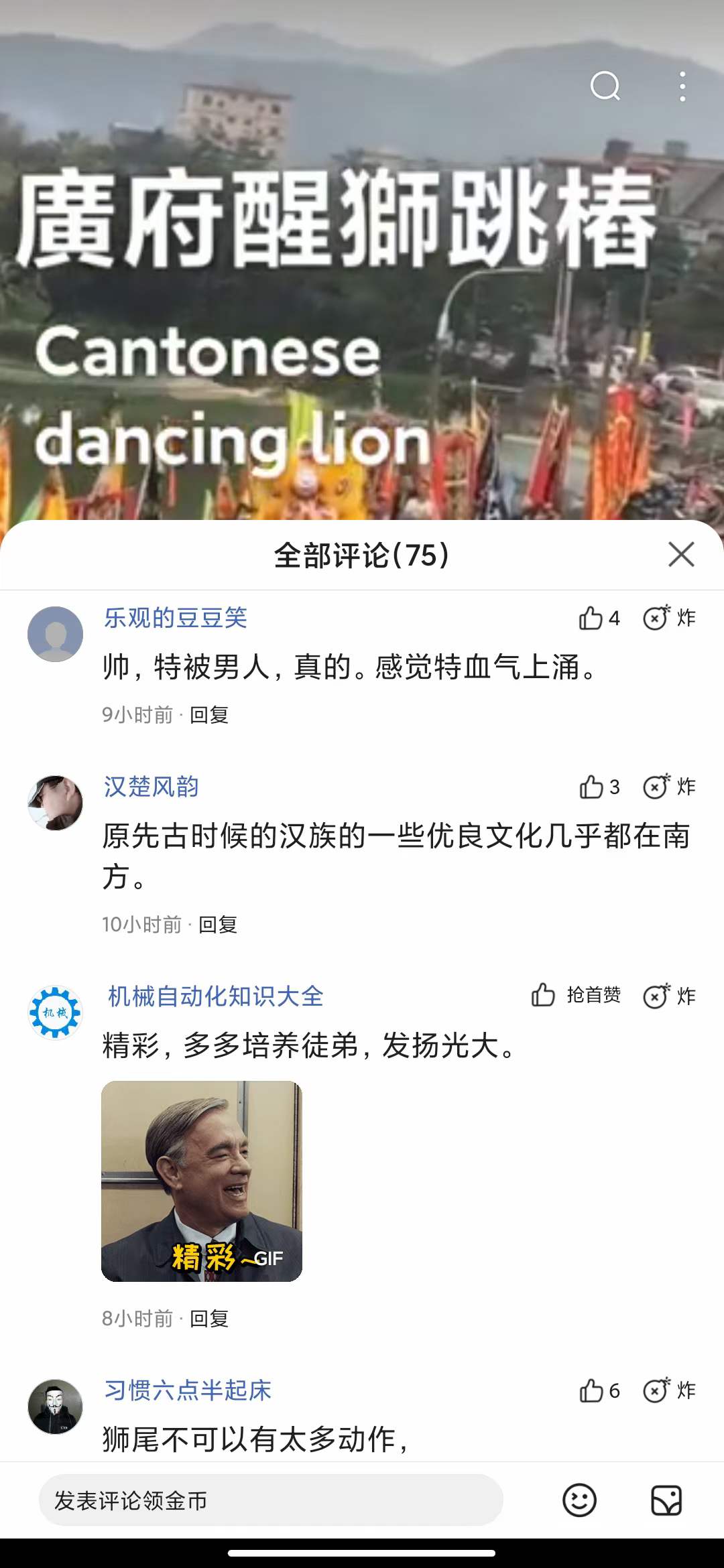The width and height of the screenshot is (724, 1568).
Task: Reply to 乐观的豆豆笑's comment
Action: (x=209, y=715)
